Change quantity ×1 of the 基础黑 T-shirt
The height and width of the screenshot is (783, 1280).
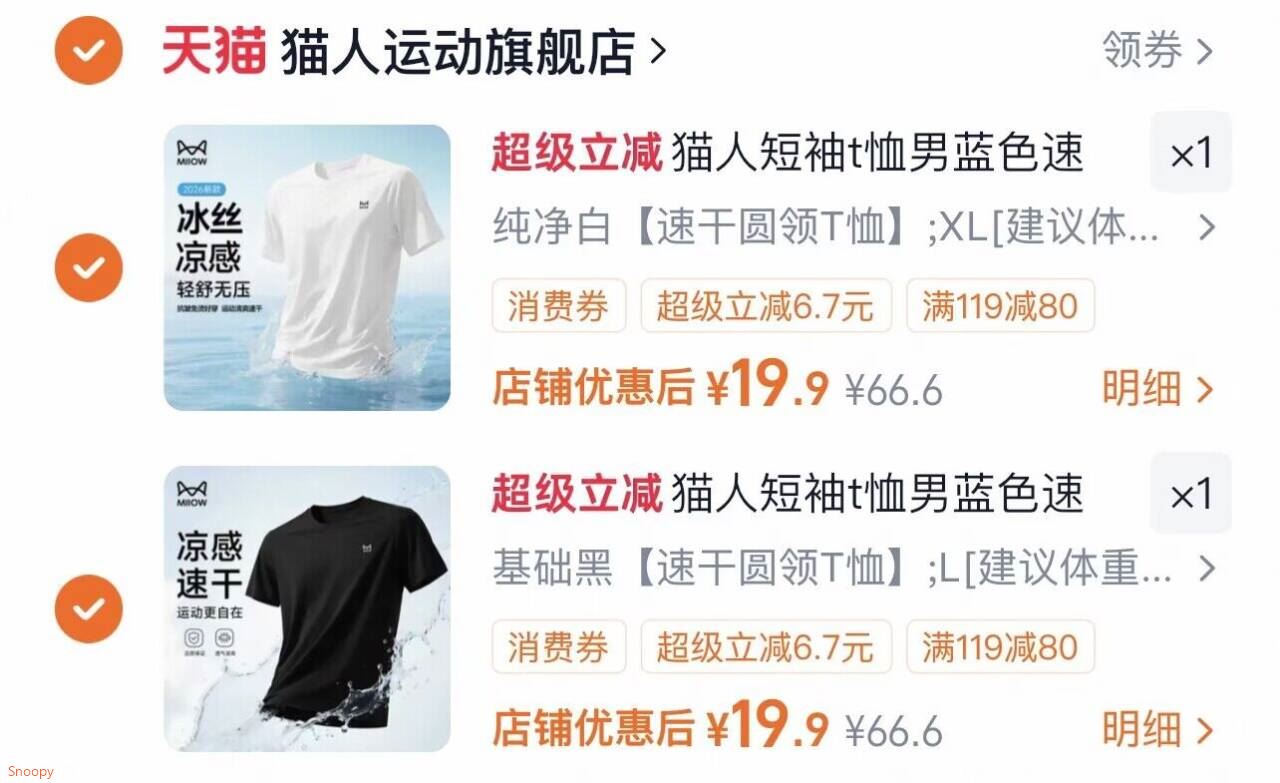pyautogui.click(x=1191, y=493)
